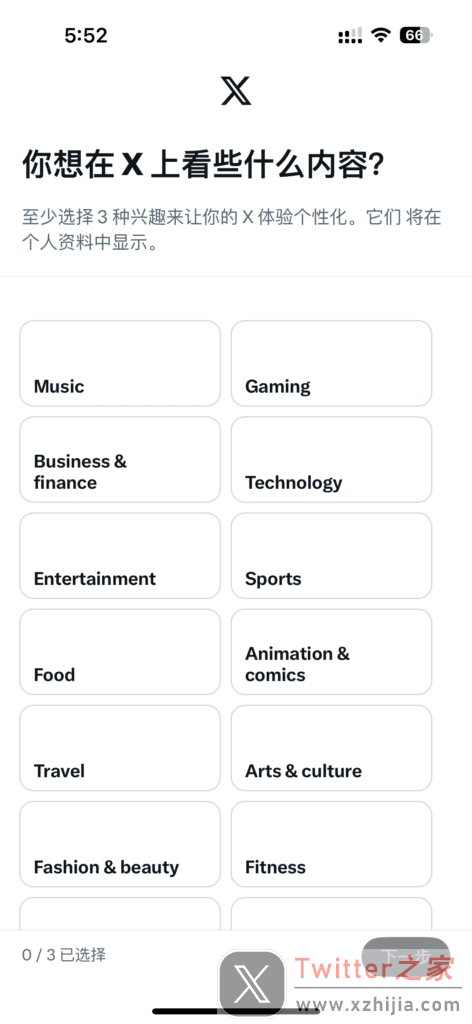Screen dimensions: 472x1024
Task: Select the Travel interest card
Action: (120, 748)
